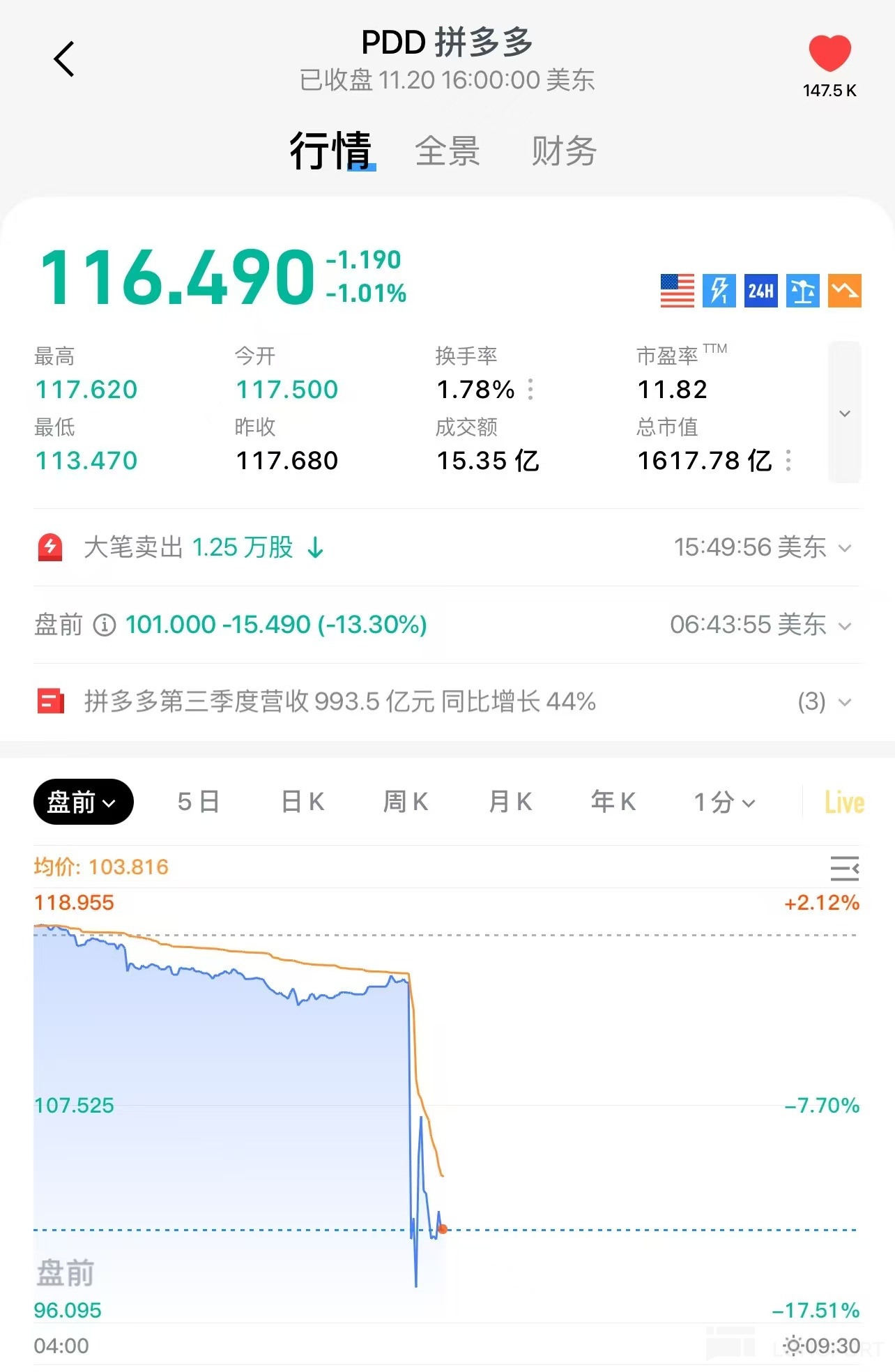Expand the 大笔卖出 large trade row

(844, 548)
